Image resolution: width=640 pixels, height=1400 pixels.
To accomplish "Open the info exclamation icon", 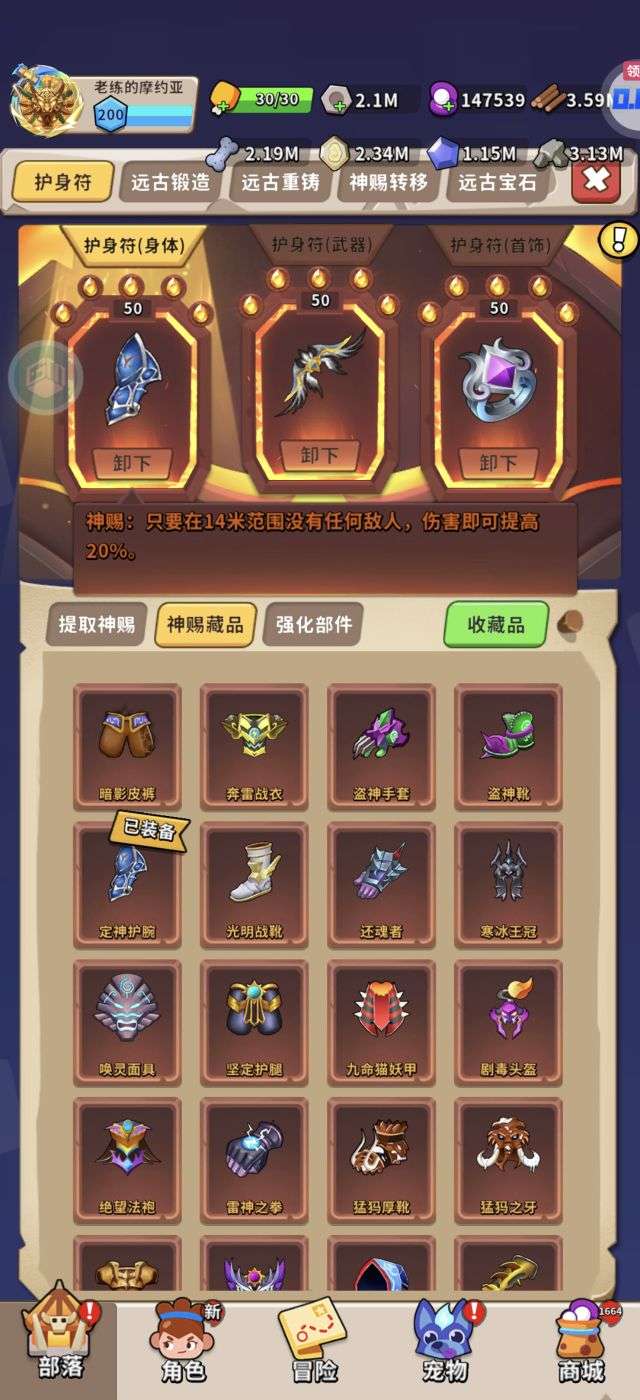I will 618,240.
